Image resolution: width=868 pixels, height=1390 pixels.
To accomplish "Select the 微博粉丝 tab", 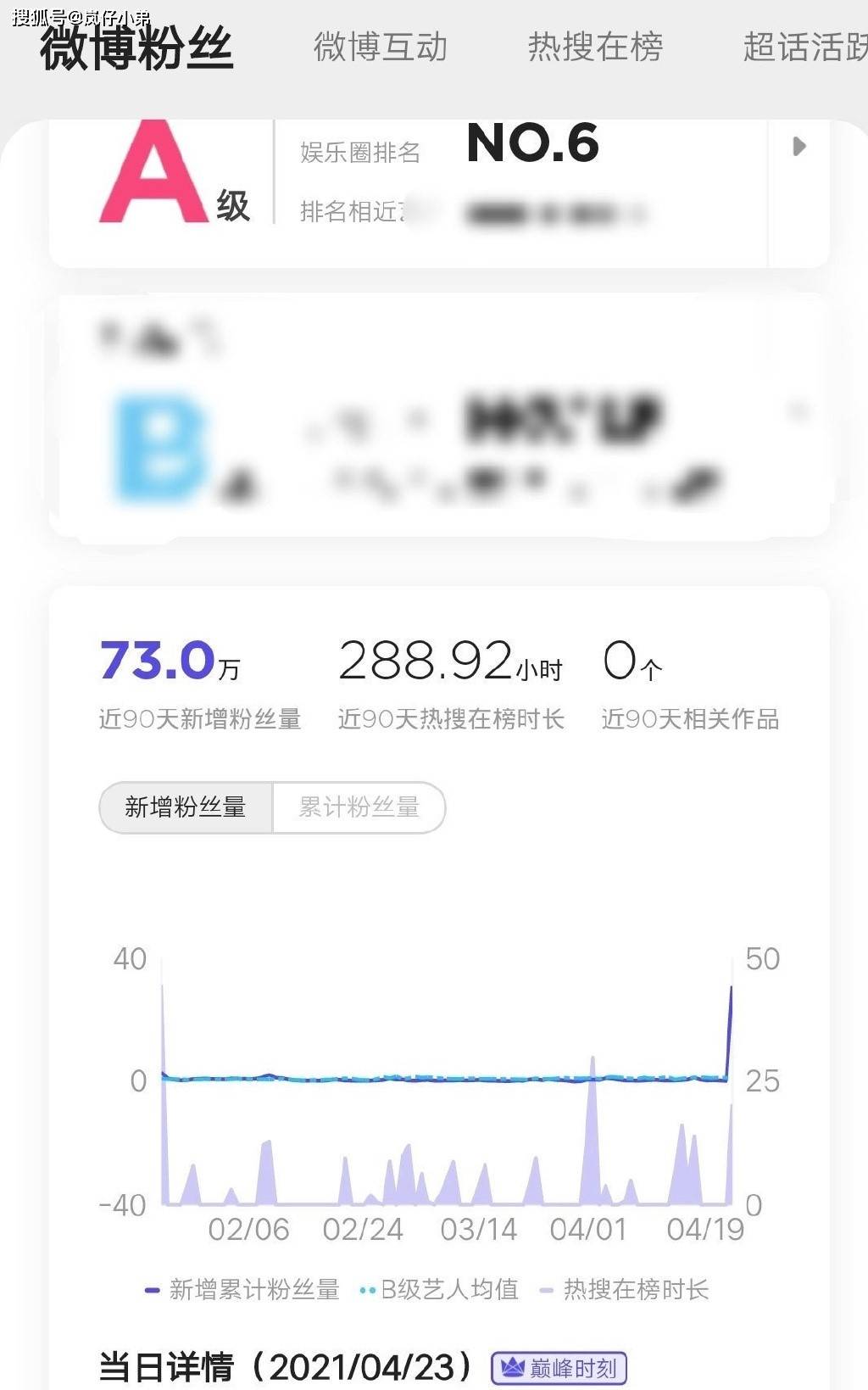I will click(136, 47).
